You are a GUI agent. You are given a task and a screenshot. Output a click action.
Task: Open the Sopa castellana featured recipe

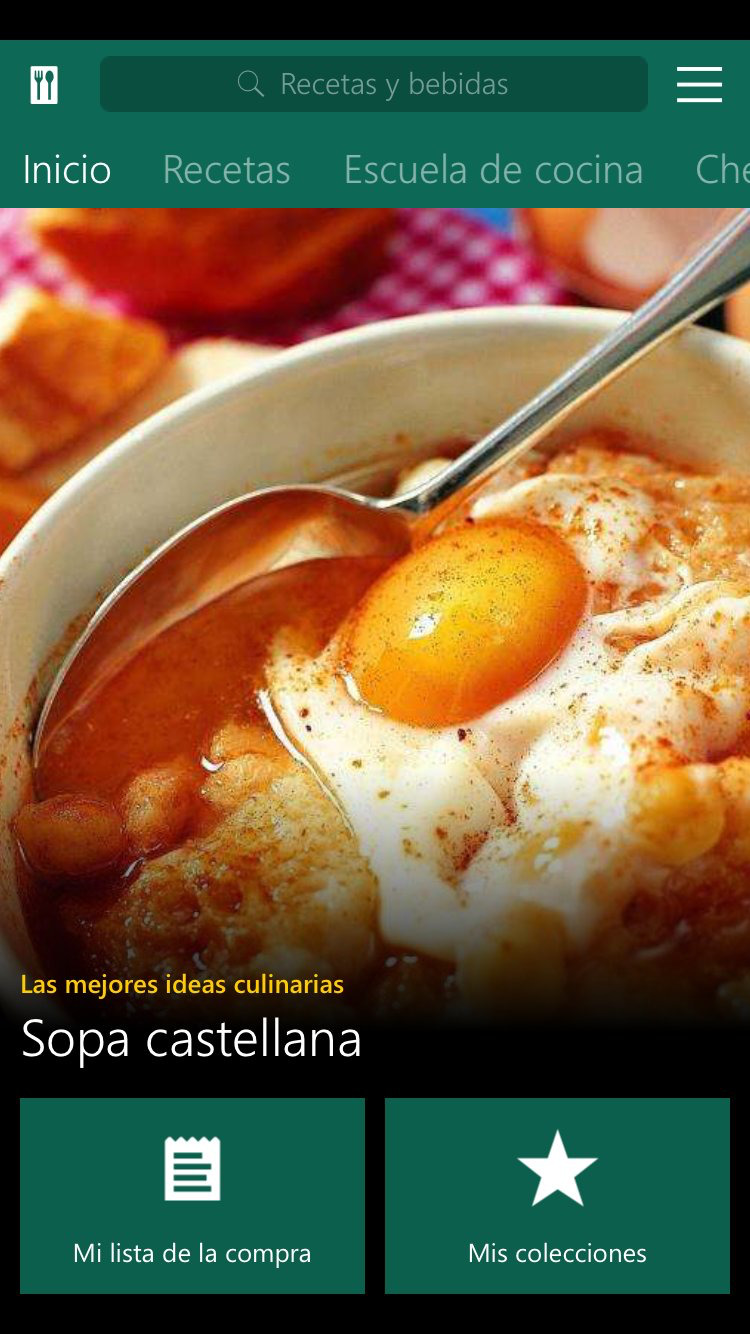(191, 1038)
